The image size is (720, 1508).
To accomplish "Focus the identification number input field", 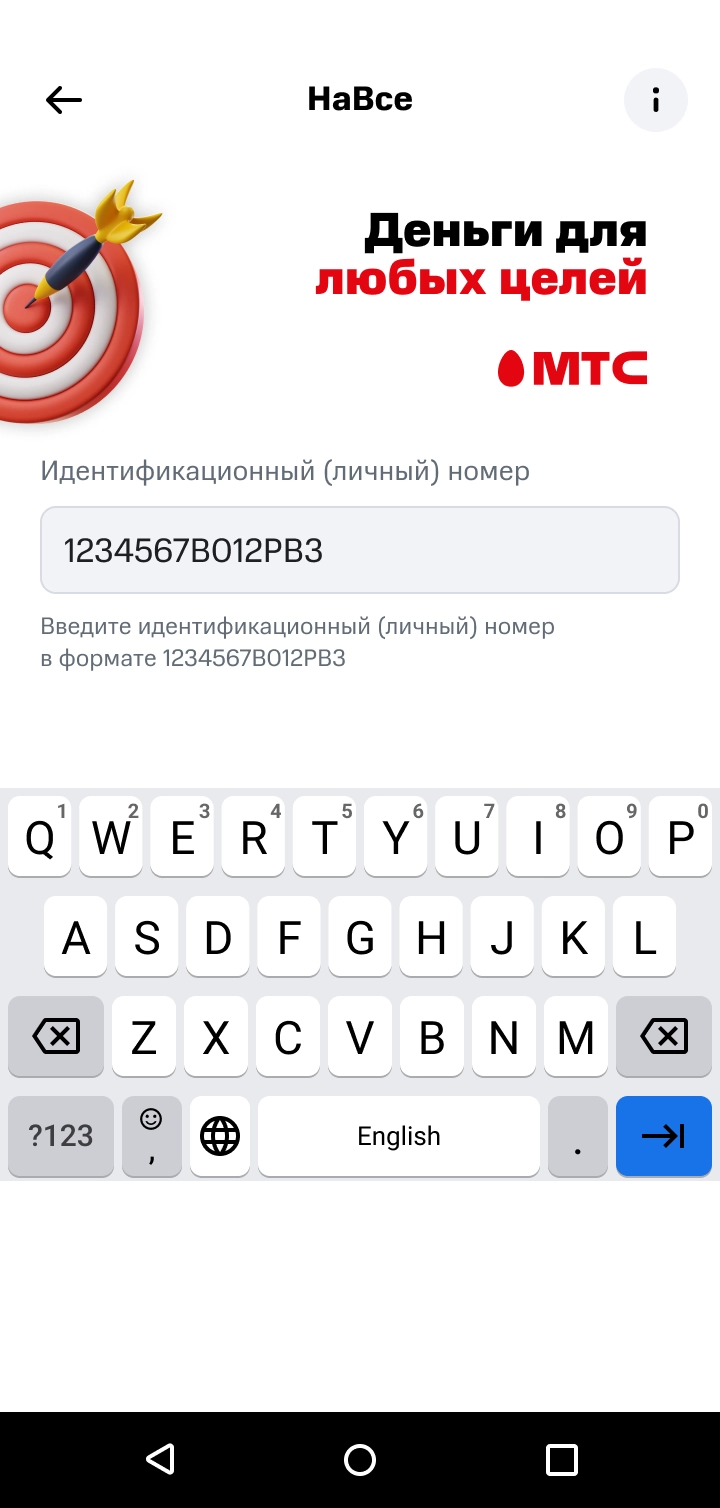I will click(x=360, y=550).
